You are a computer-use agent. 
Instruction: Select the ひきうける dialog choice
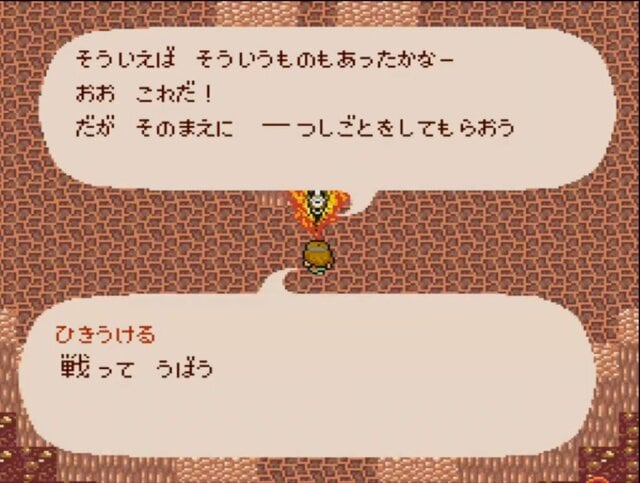click(105, 335)
